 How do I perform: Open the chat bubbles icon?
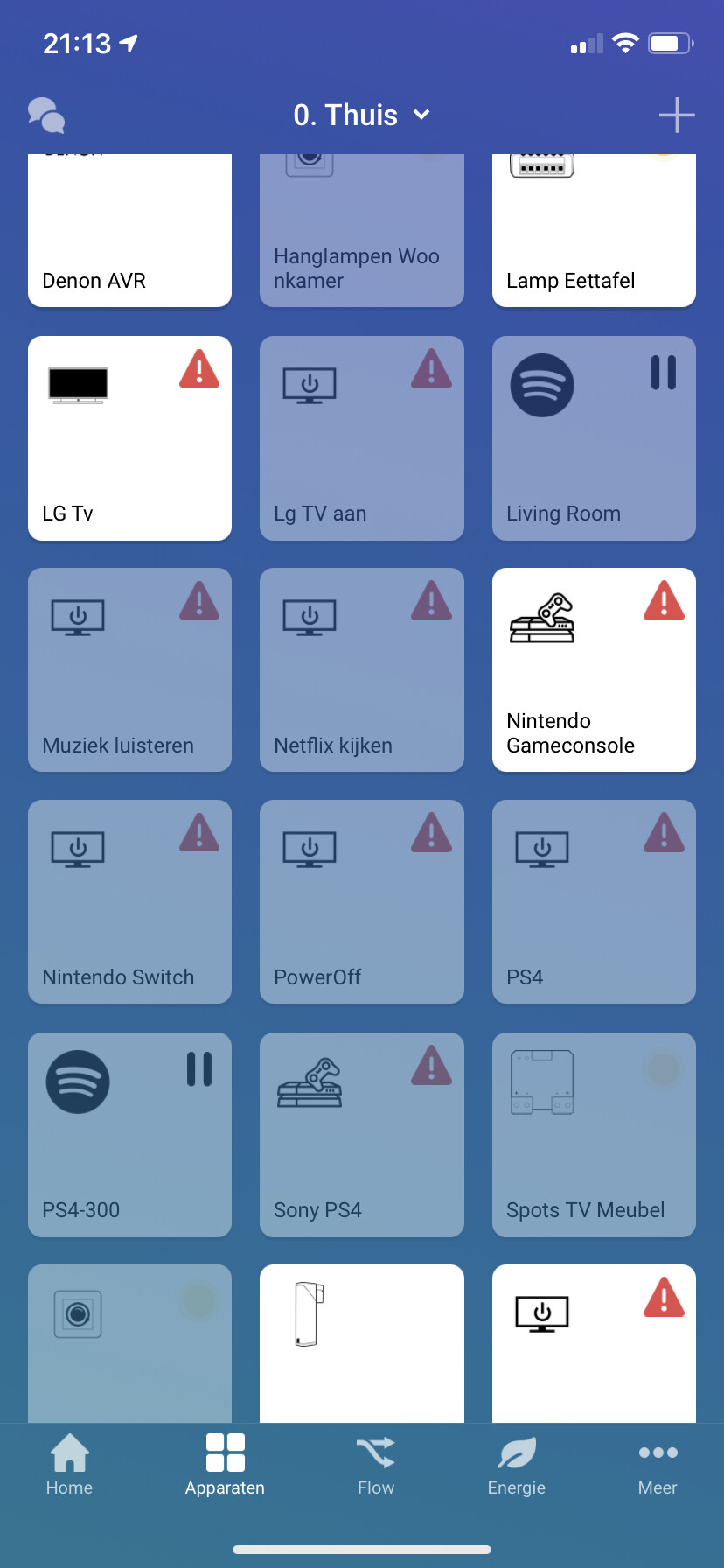coord(46,115)
